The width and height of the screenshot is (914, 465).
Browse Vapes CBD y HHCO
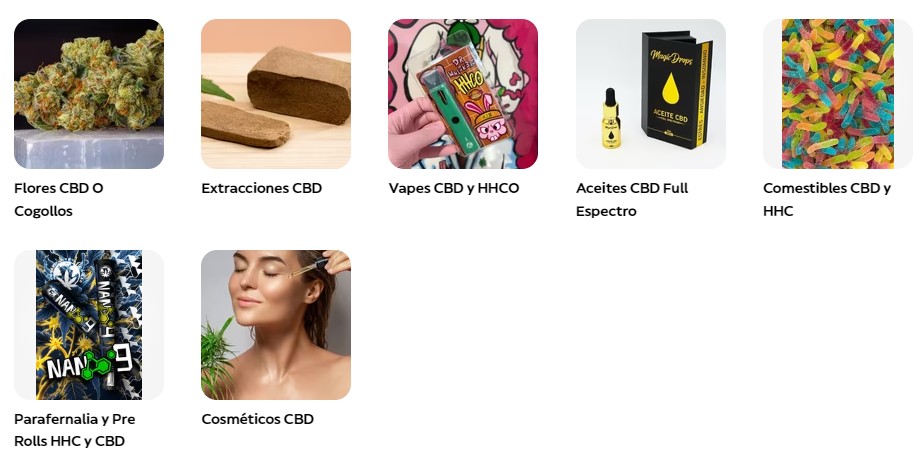point(463,94)
